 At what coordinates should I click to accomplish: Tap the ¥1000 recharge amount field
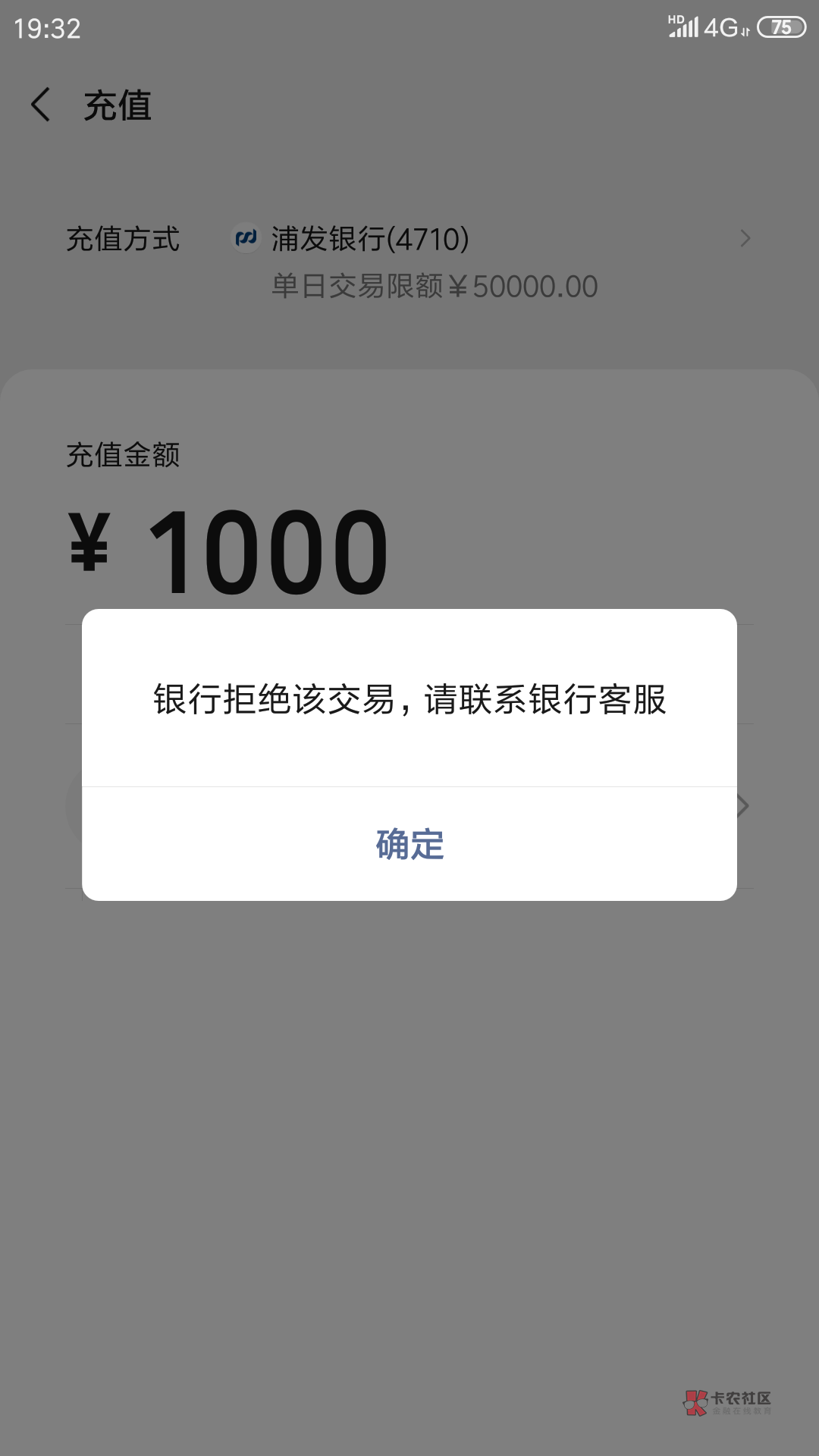click(x=269, y=552)
